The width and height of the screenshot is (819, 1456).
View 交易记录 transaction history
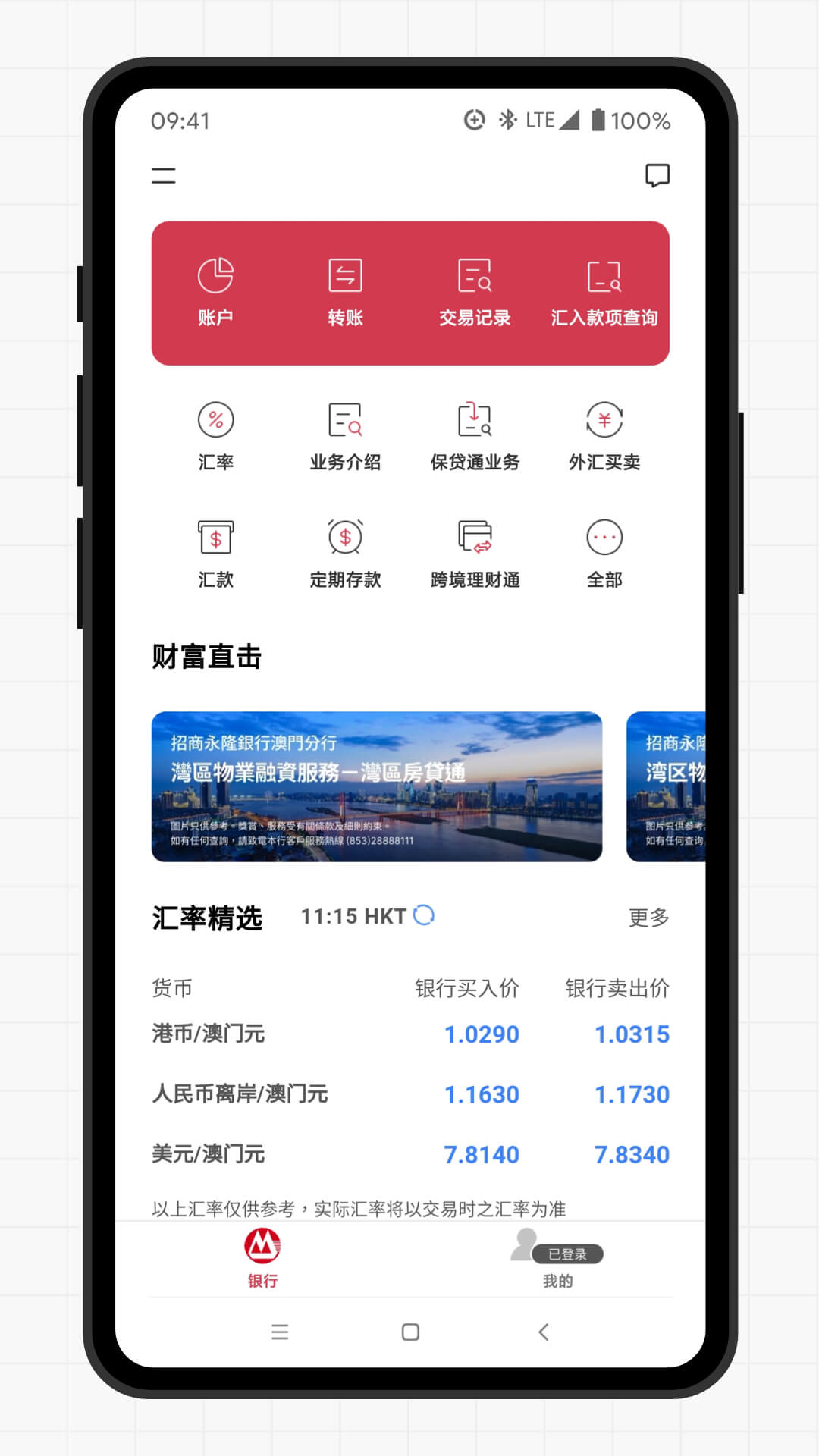pos(475,293)
